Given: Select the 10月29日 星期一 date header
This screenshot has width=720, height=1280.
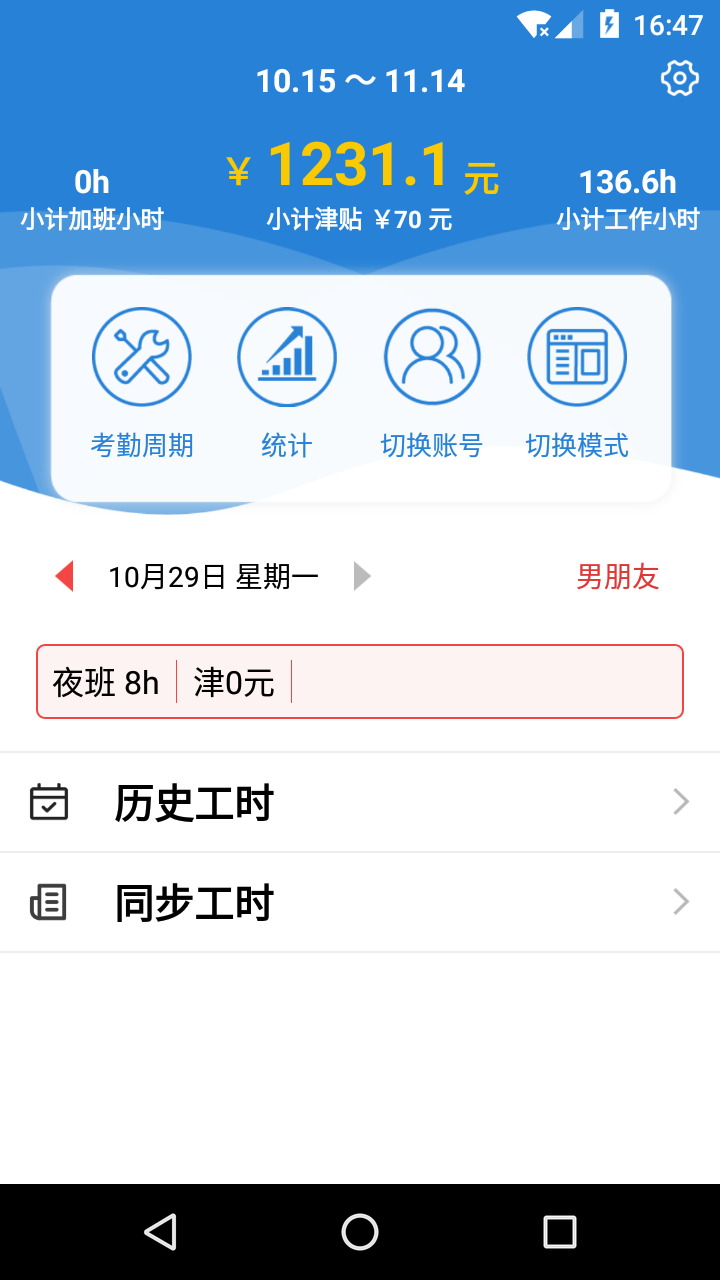Looking at the screenshot, I should pos(212,575).
